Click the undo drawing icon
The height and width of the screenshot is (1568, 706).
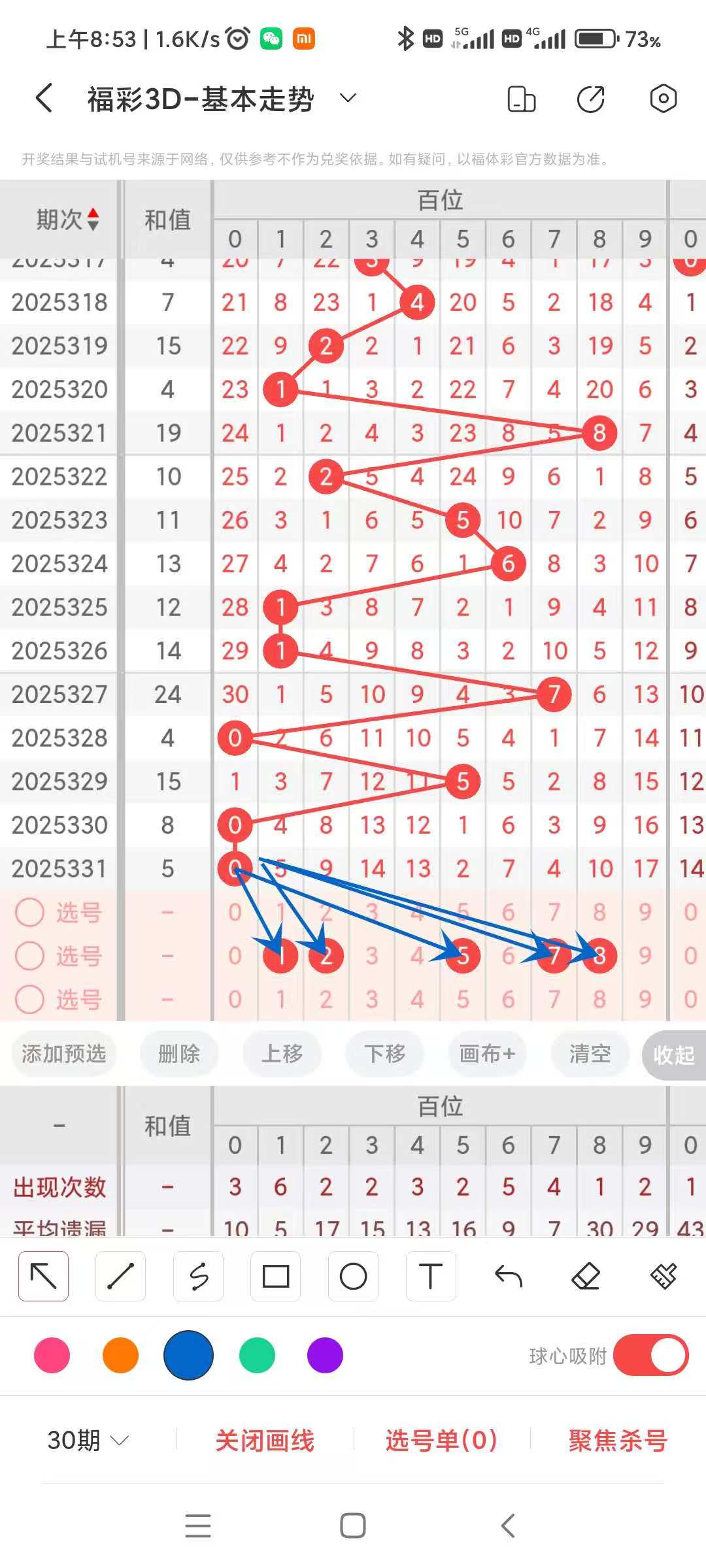509,1276
